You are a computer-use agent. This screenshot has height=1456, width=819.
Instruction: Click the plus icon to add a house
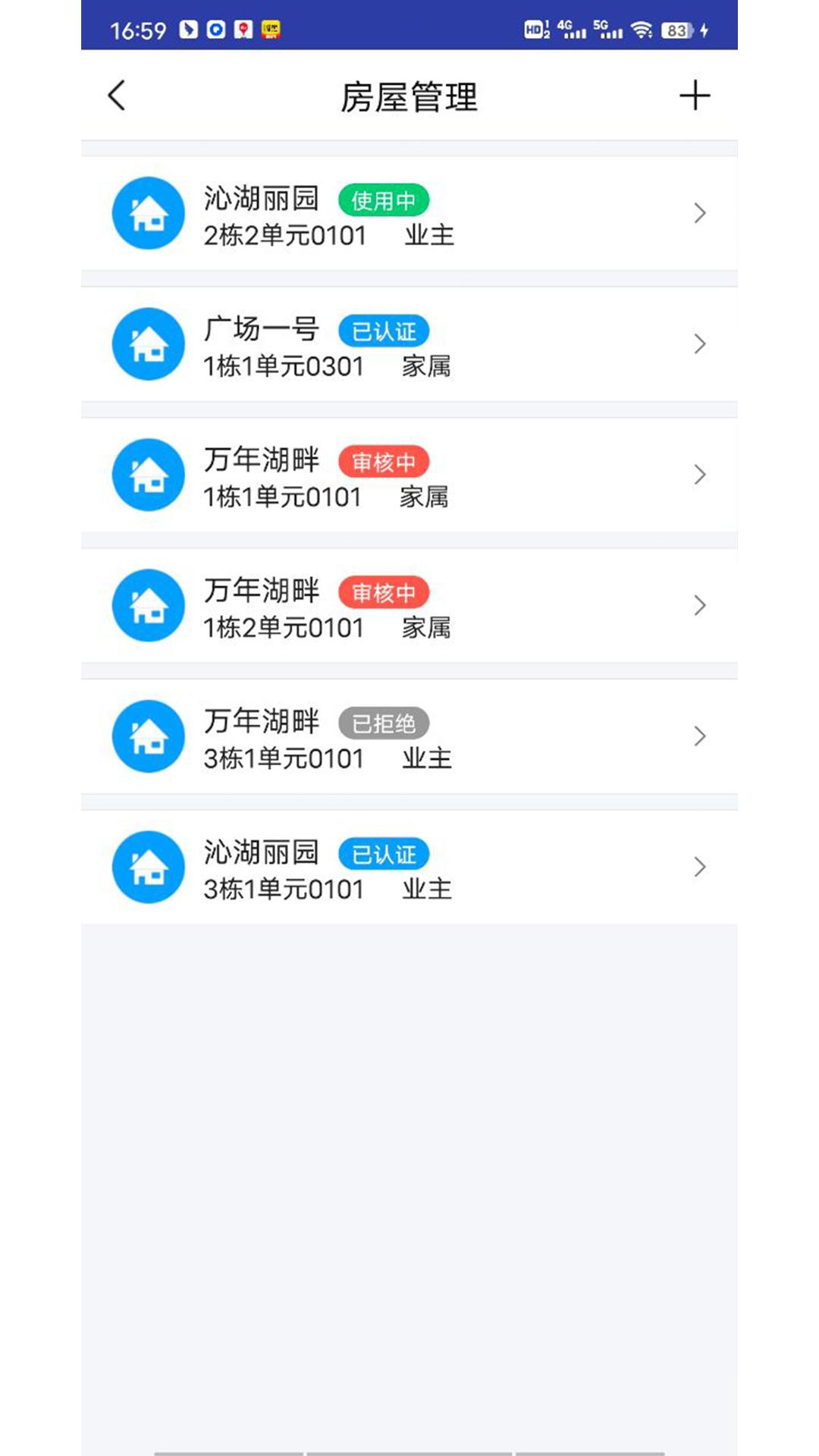(695, 96)
